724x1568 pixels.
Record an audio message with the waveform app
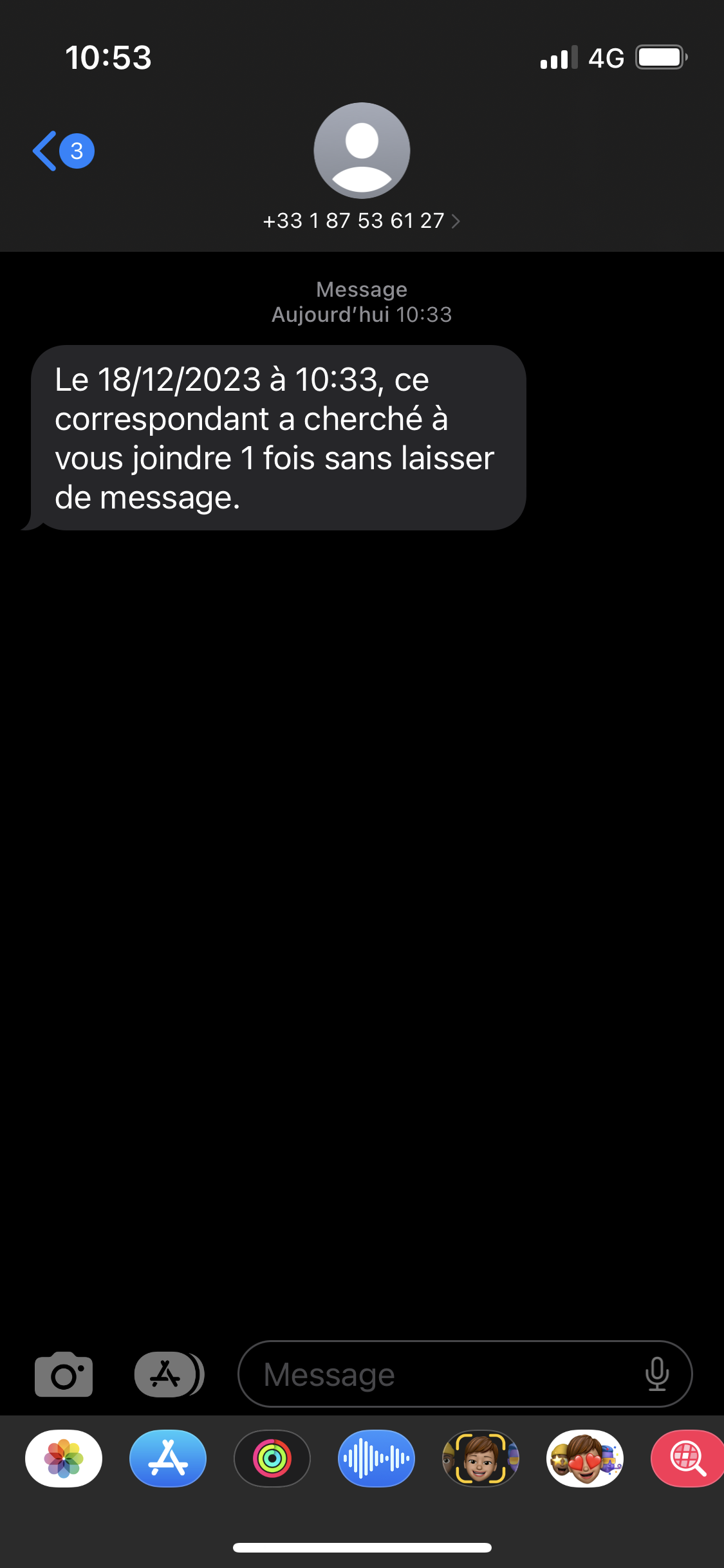376,1459
